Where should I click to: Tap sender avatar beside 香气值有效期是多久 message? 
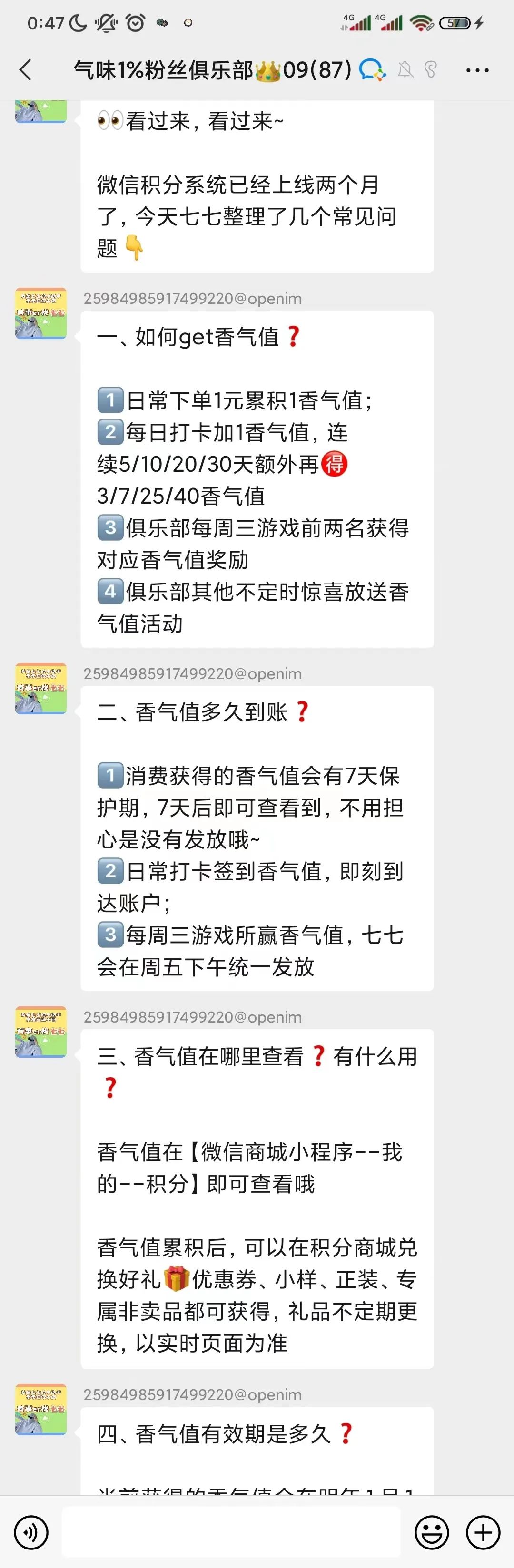(x=41, y=1409)
